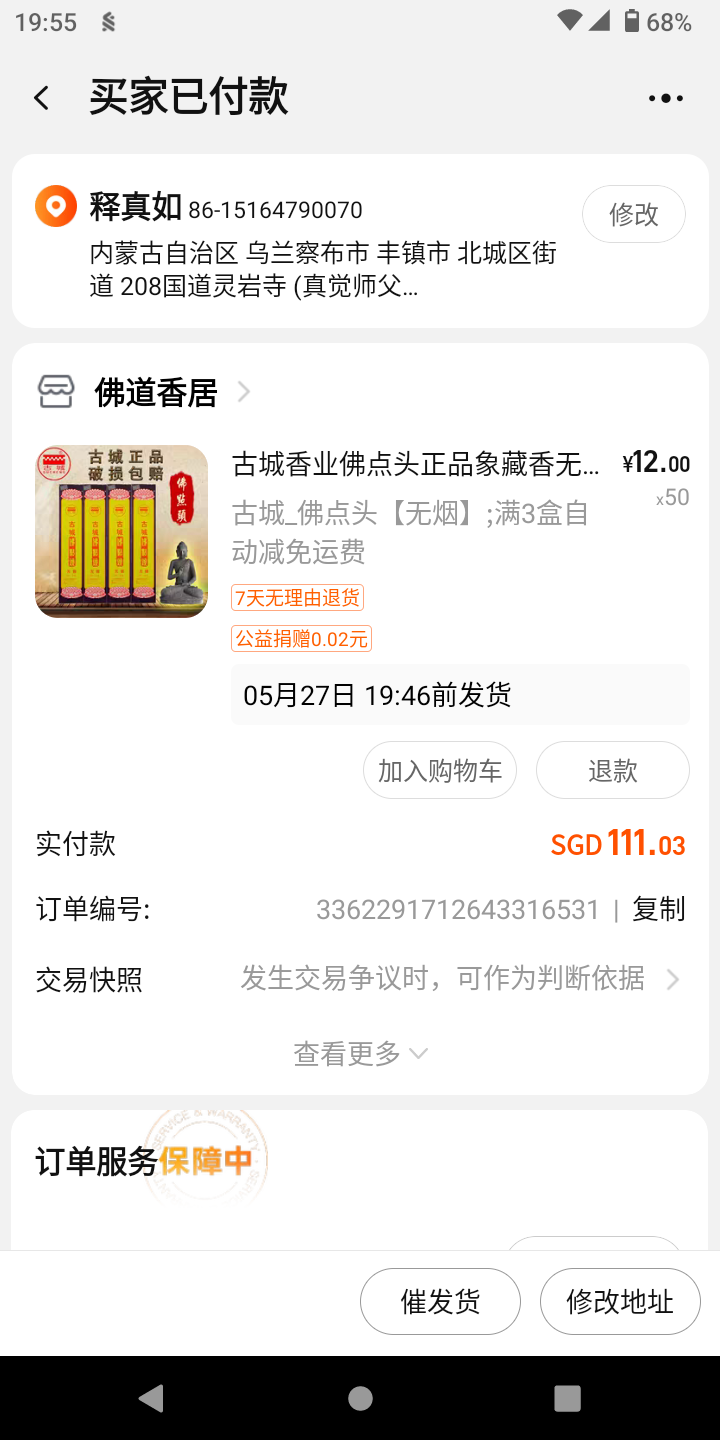
Task: Open the three-dot overflow menu
Action: point(665,98)
